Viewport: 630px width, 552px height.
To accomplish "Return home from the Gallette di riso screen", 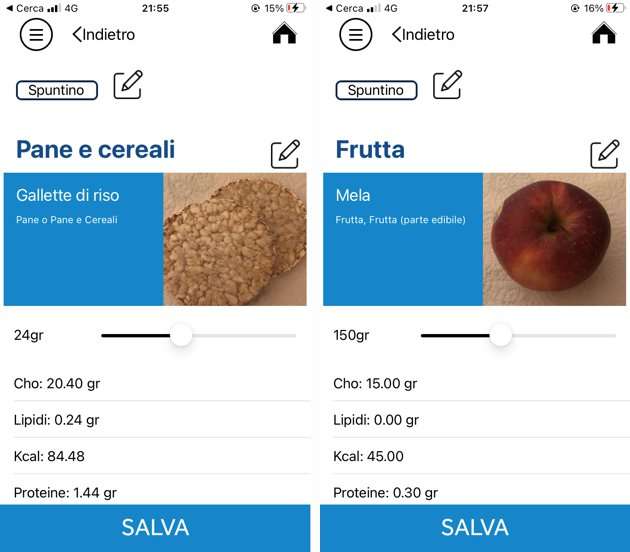I will click(284, 33).
